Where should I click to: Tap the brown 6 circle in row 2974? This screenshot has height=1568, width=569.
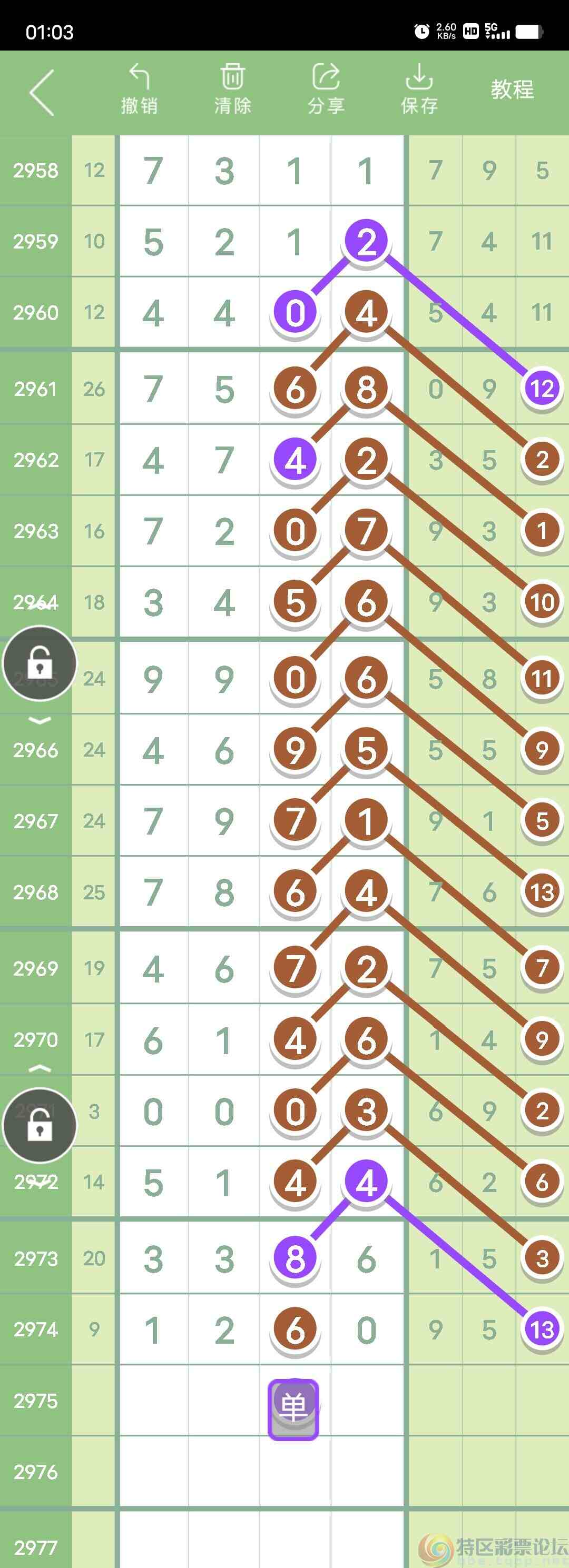point(296,1329)
